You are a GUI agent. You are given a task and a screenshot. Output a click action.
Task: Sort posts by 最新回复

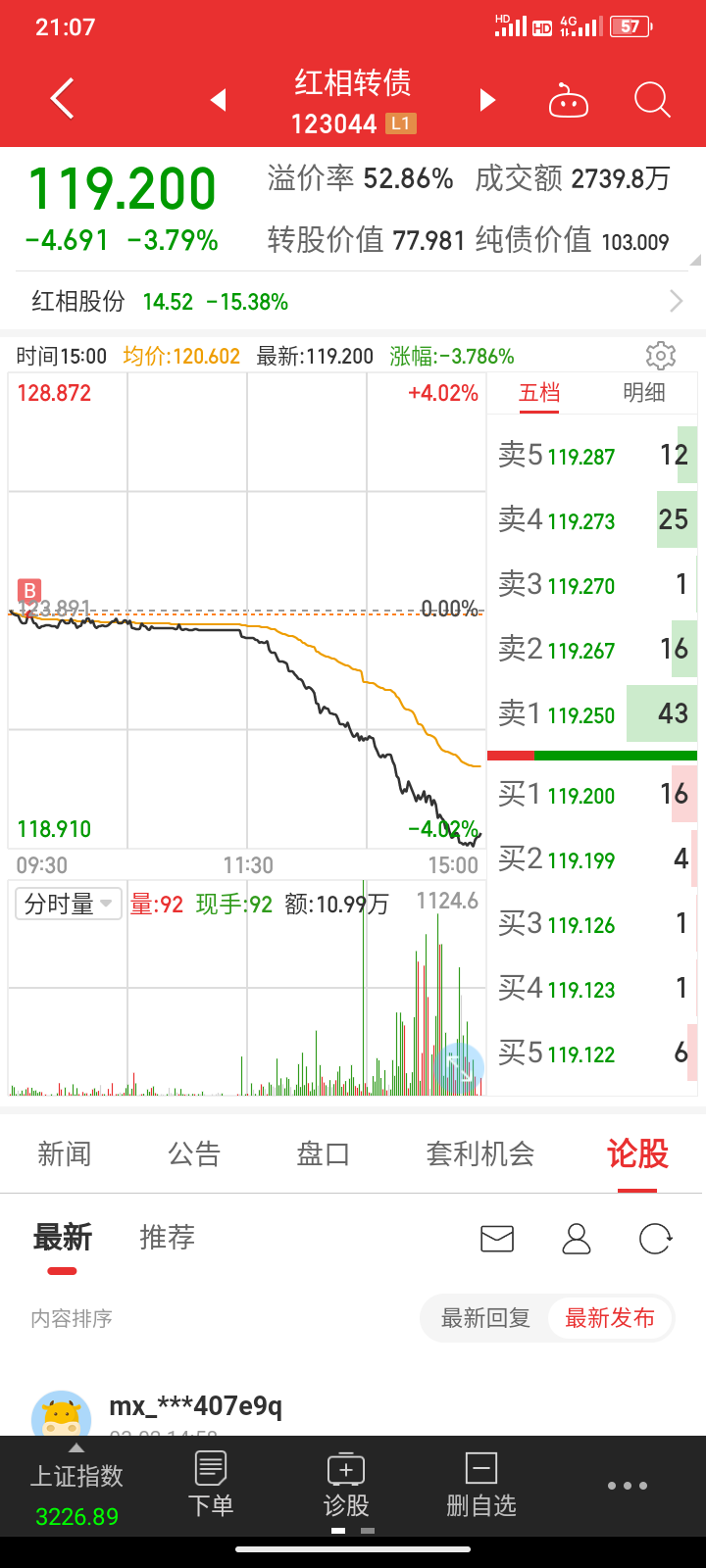tap(485, 1318)
